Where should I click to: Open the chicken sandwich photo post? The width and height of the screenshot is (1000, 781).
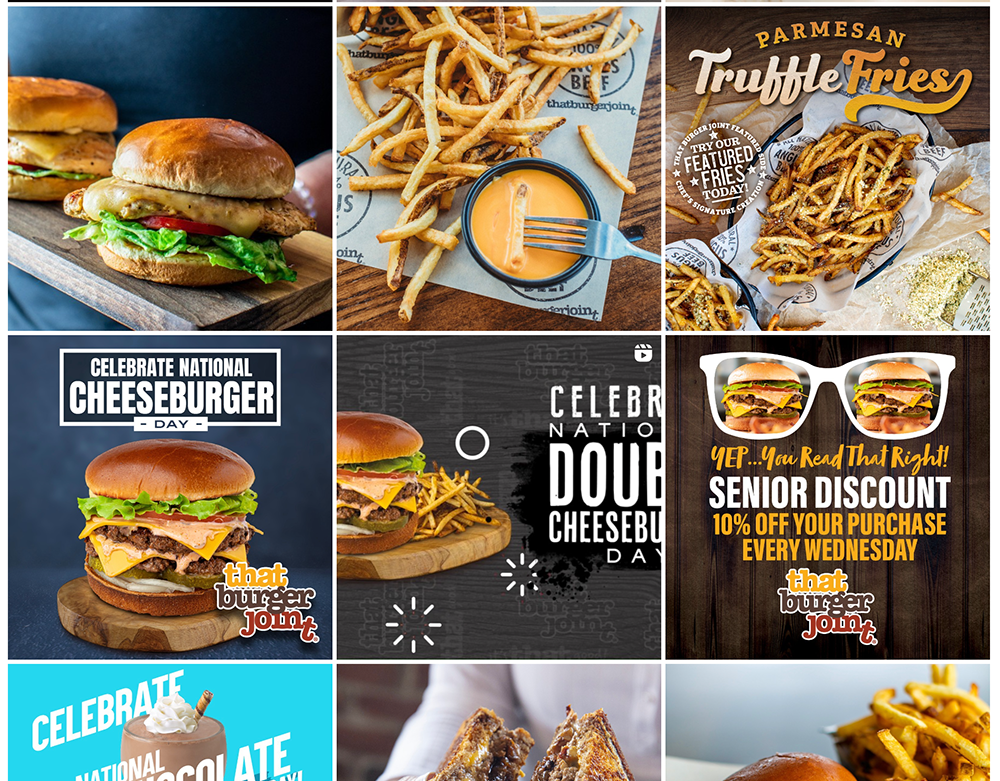[170, 168]
